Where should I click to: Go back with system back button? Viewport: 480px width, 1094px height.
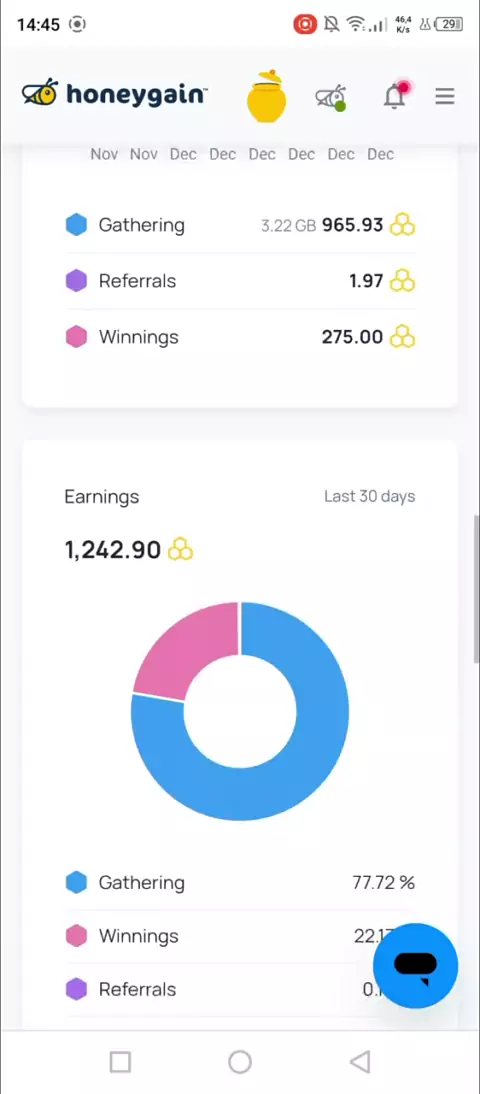pyautogui.click(x=360, y=1062)
